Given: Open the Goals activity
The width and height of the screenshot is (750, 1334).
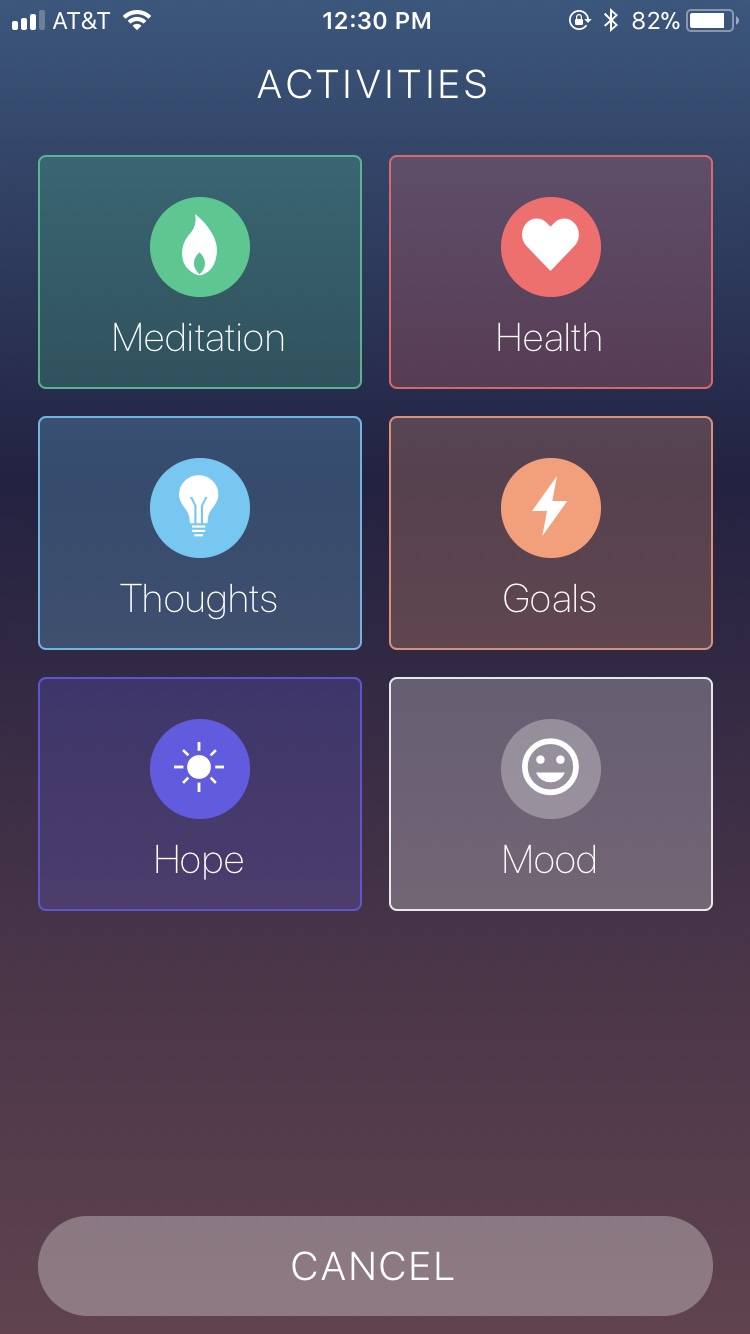Looking at the screenshot, I should click(550, 533).
